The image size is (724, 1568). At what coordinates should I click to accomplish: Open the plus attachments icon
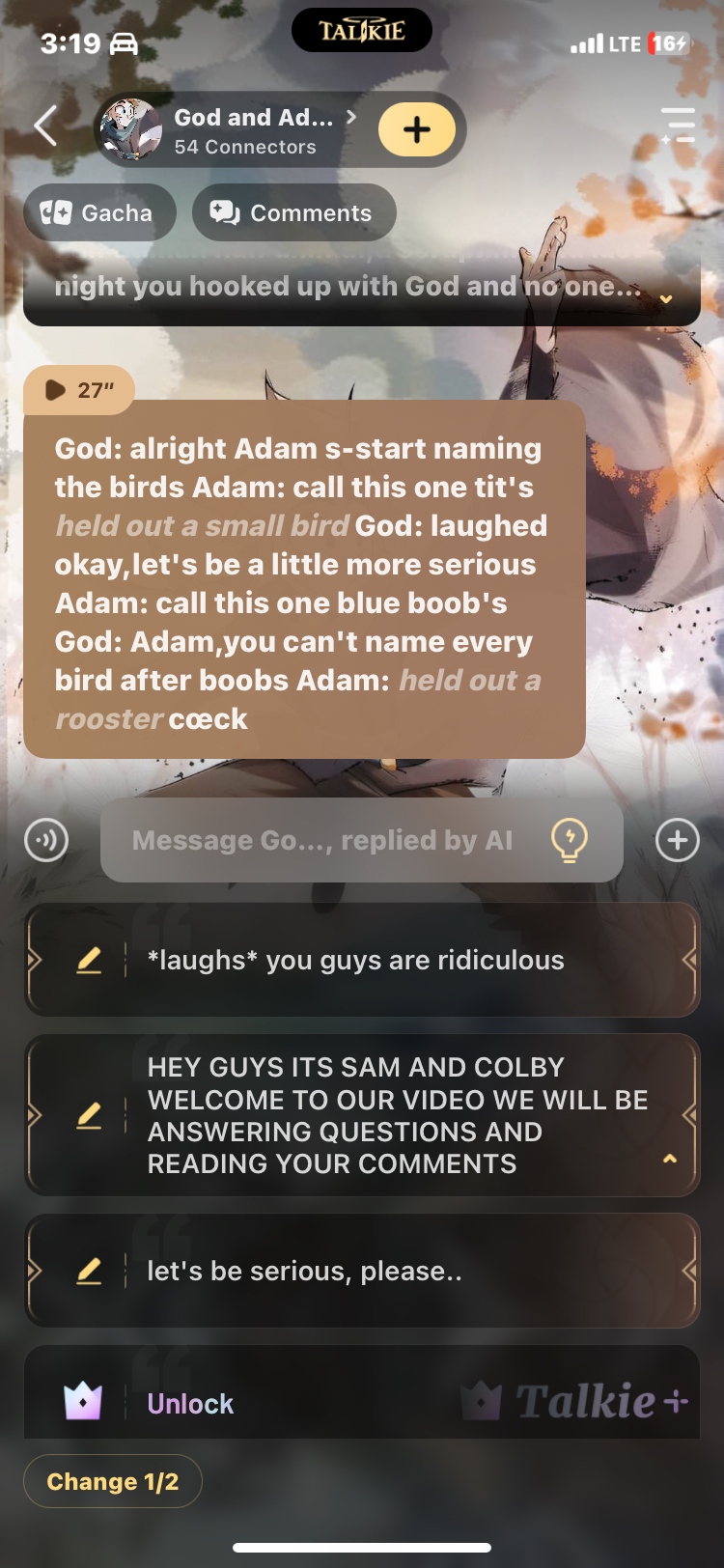click(x=678, y=840)
